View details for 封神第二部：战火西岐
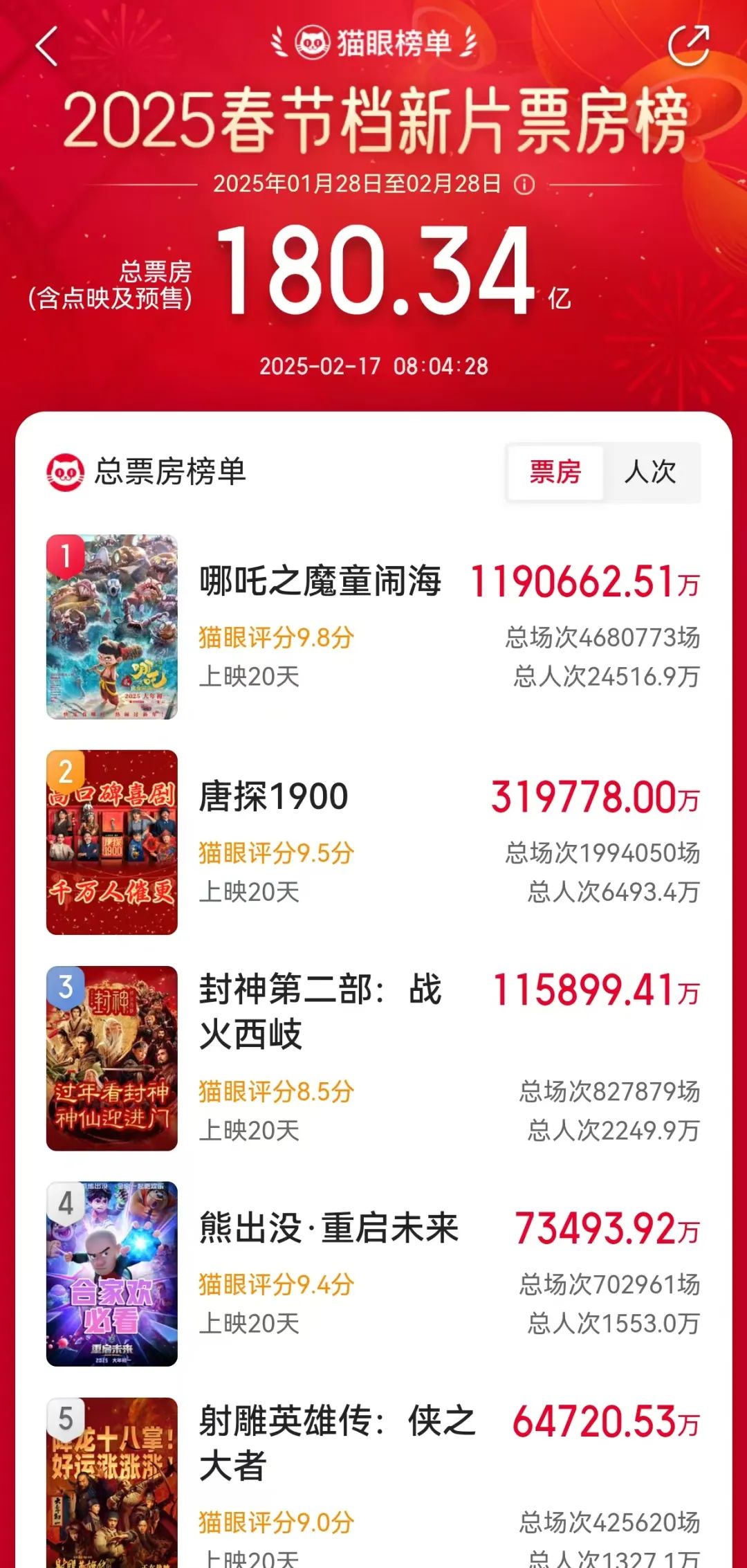 tap(320, 1011)
